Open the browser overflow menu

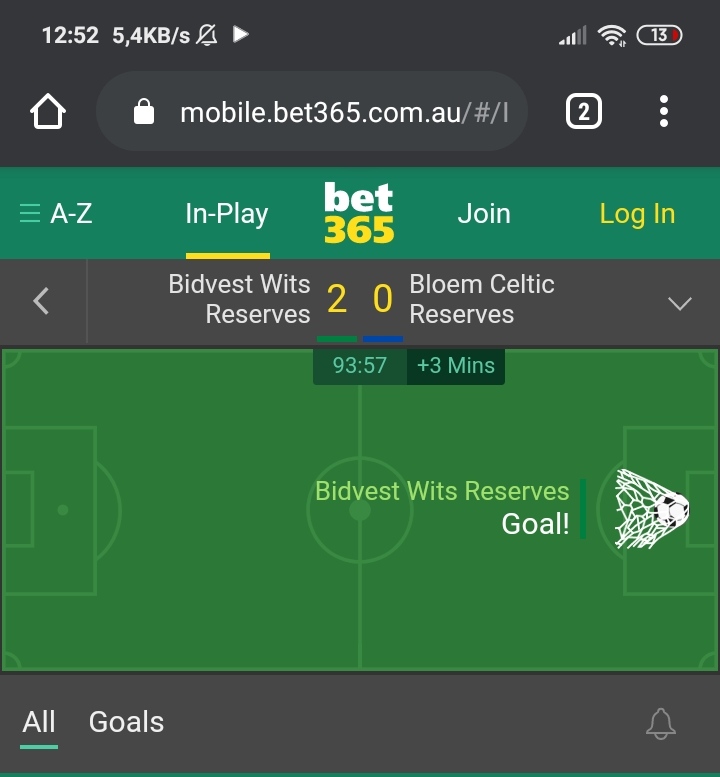point(664,112)
